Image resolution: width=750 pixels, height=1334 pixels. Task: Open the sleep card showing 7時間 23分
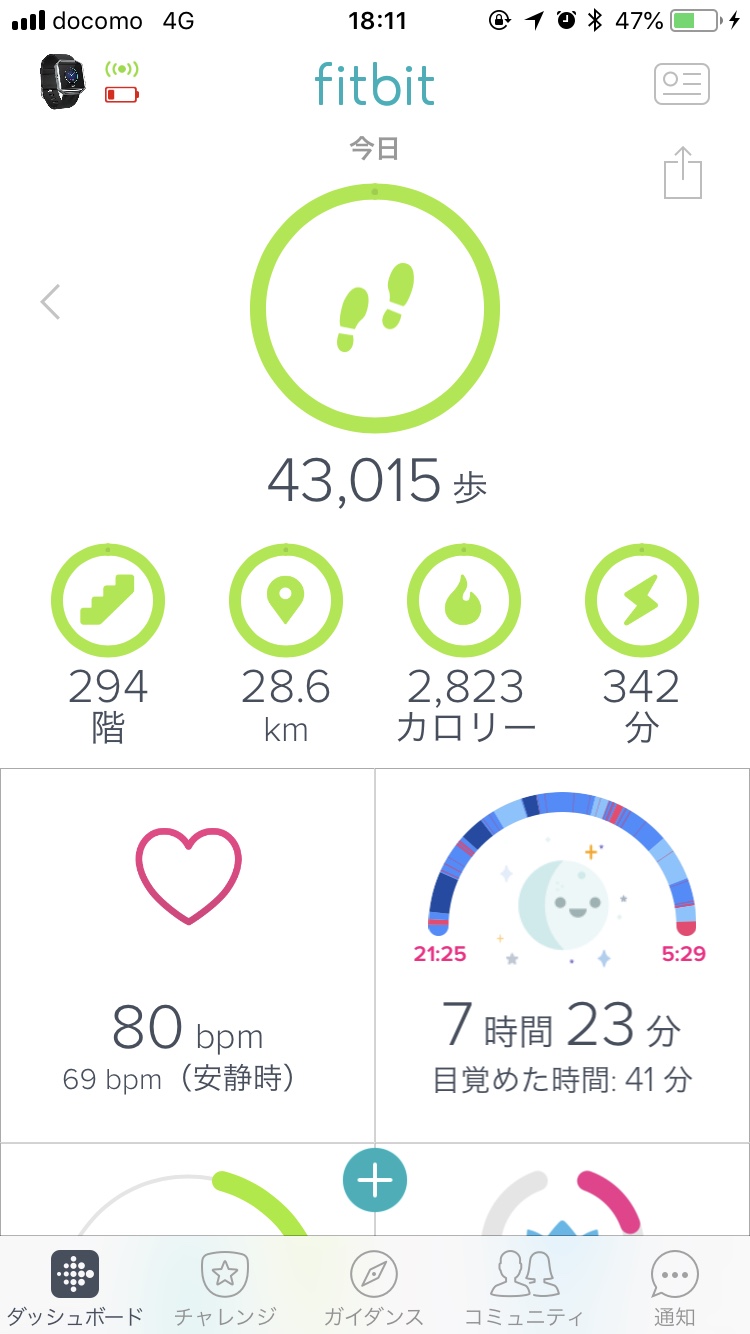(x=562, y=955)
